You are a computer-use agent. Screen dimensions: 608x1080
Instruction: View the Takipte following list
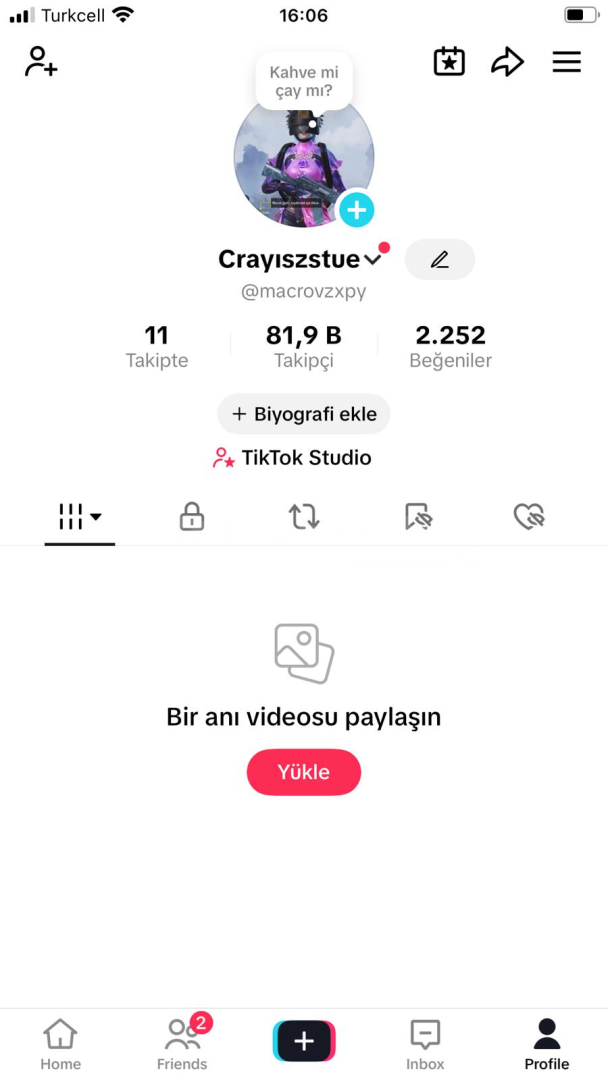coord(157,346)
